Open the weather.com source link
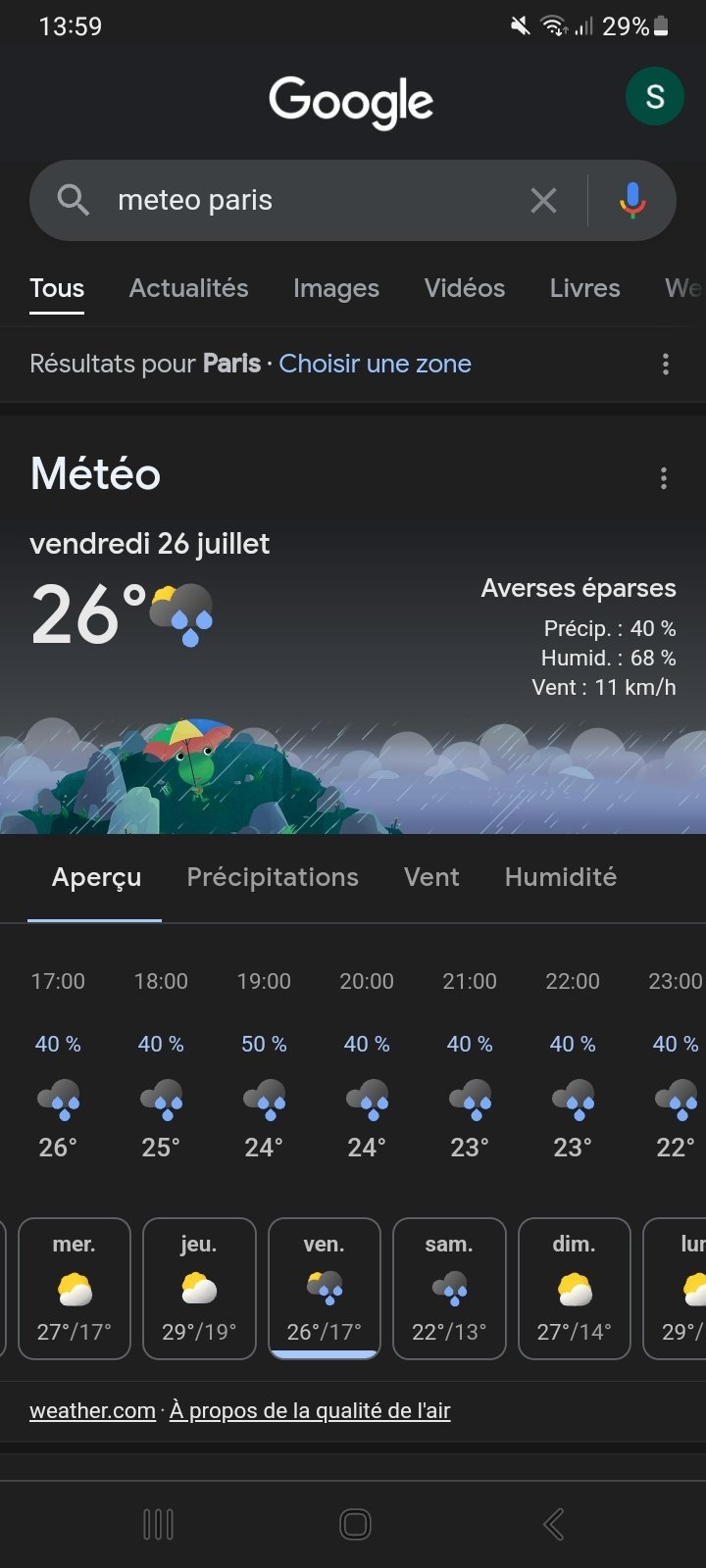The height and width of the screenshot is (1568, 706). [x=92, y=1411]
